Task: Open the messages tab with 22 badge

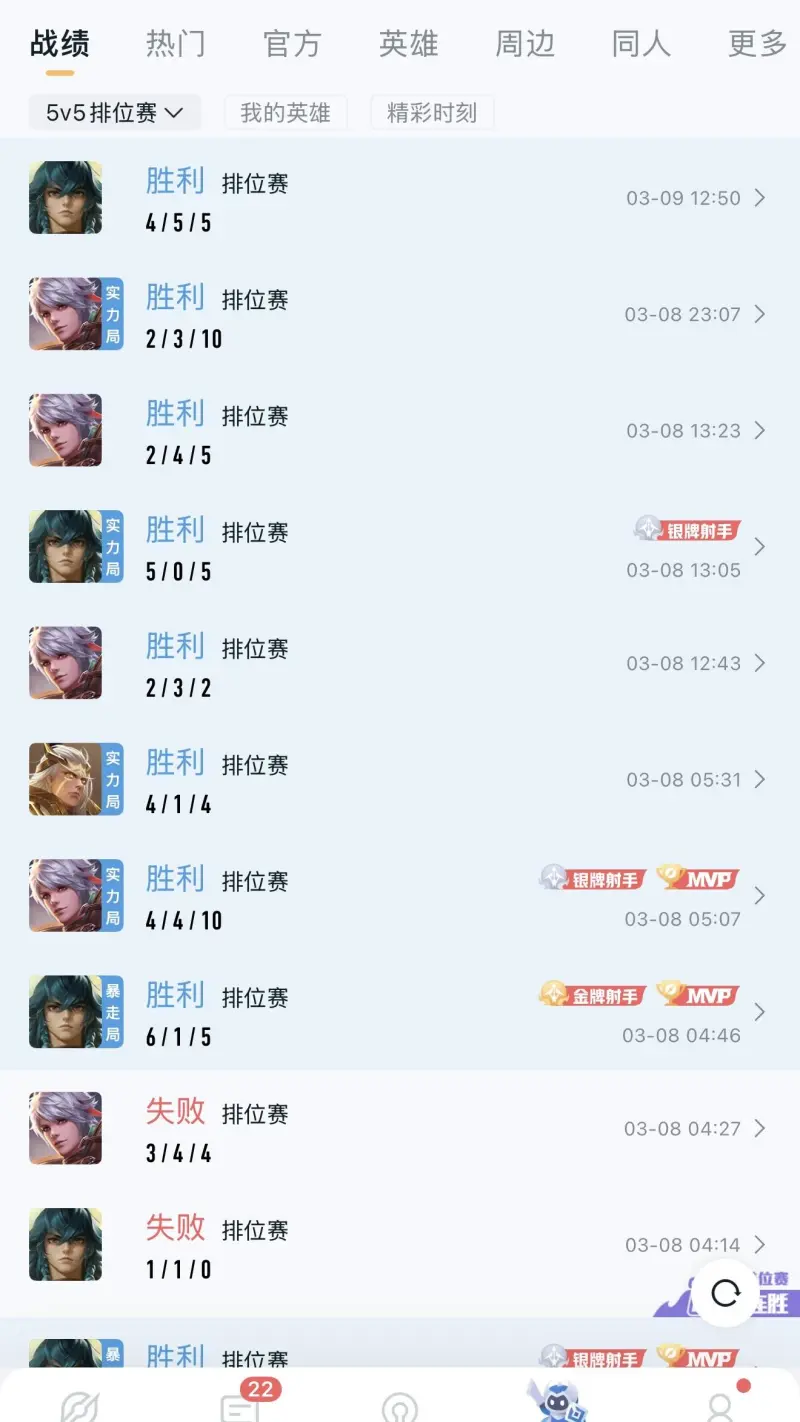Action: (x=240, y=1404)
